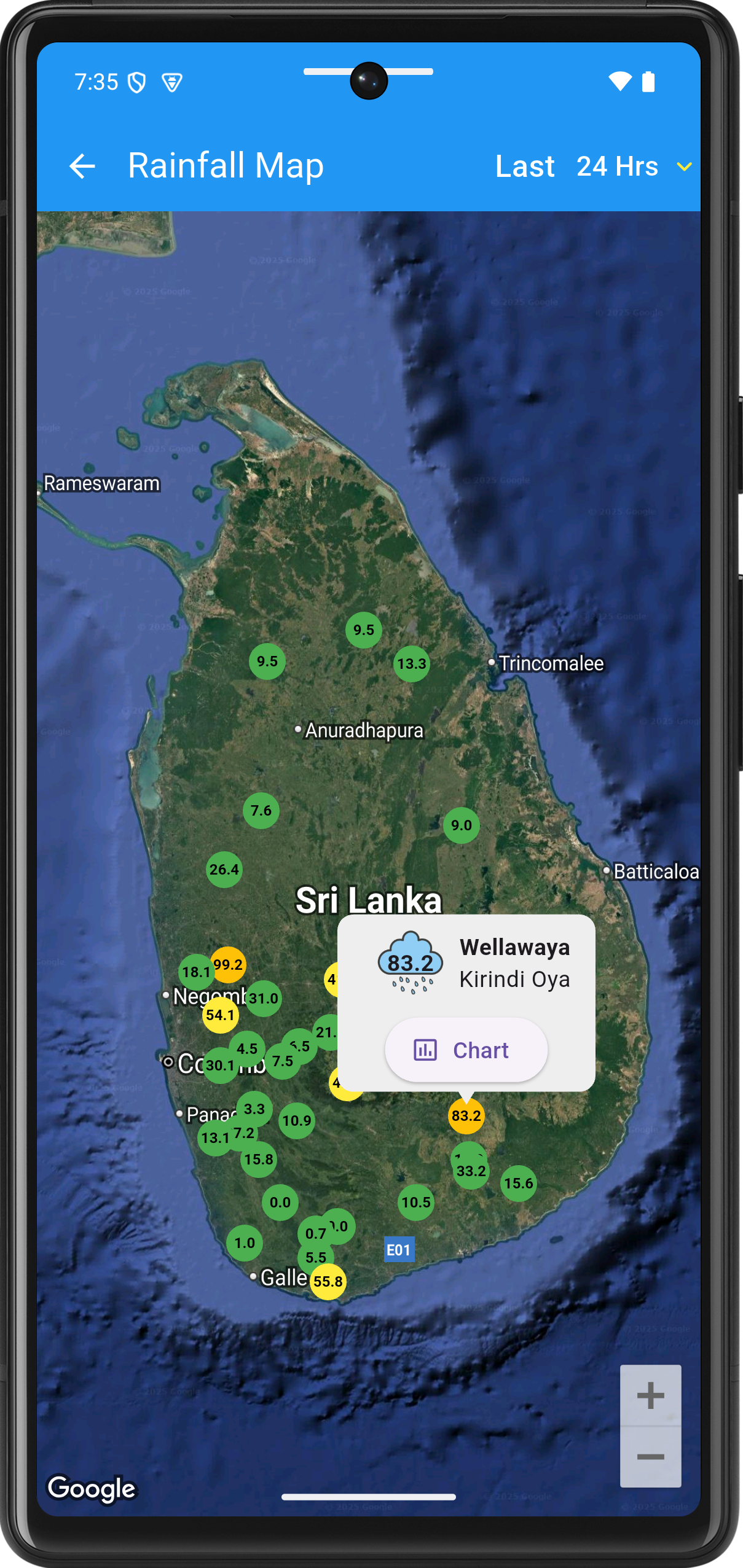743x1568 pixels.
Task: Zoom in on the map
Action: tap(650, 1395)
